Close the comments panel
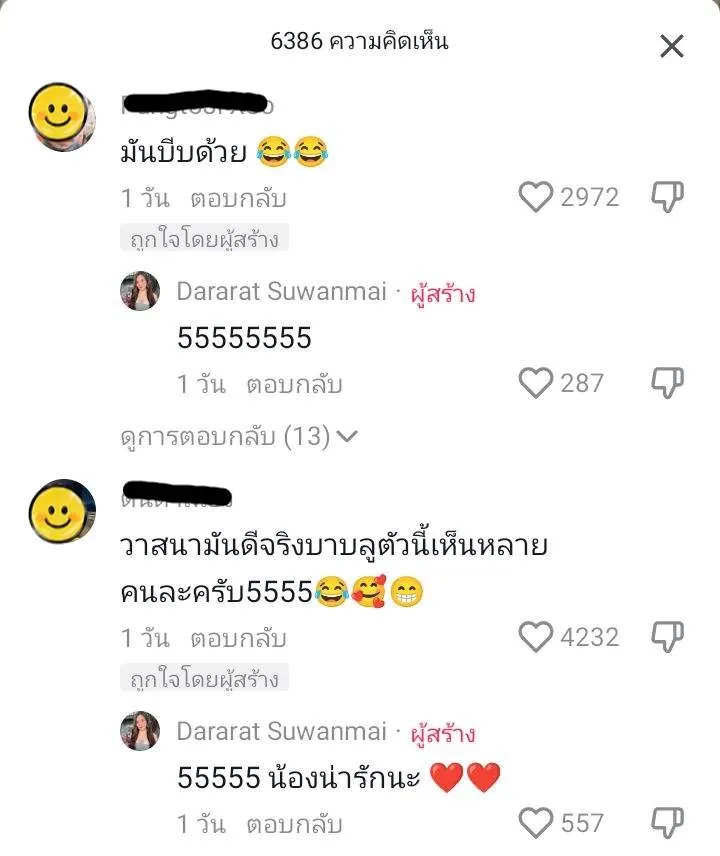 coord(671,46)
